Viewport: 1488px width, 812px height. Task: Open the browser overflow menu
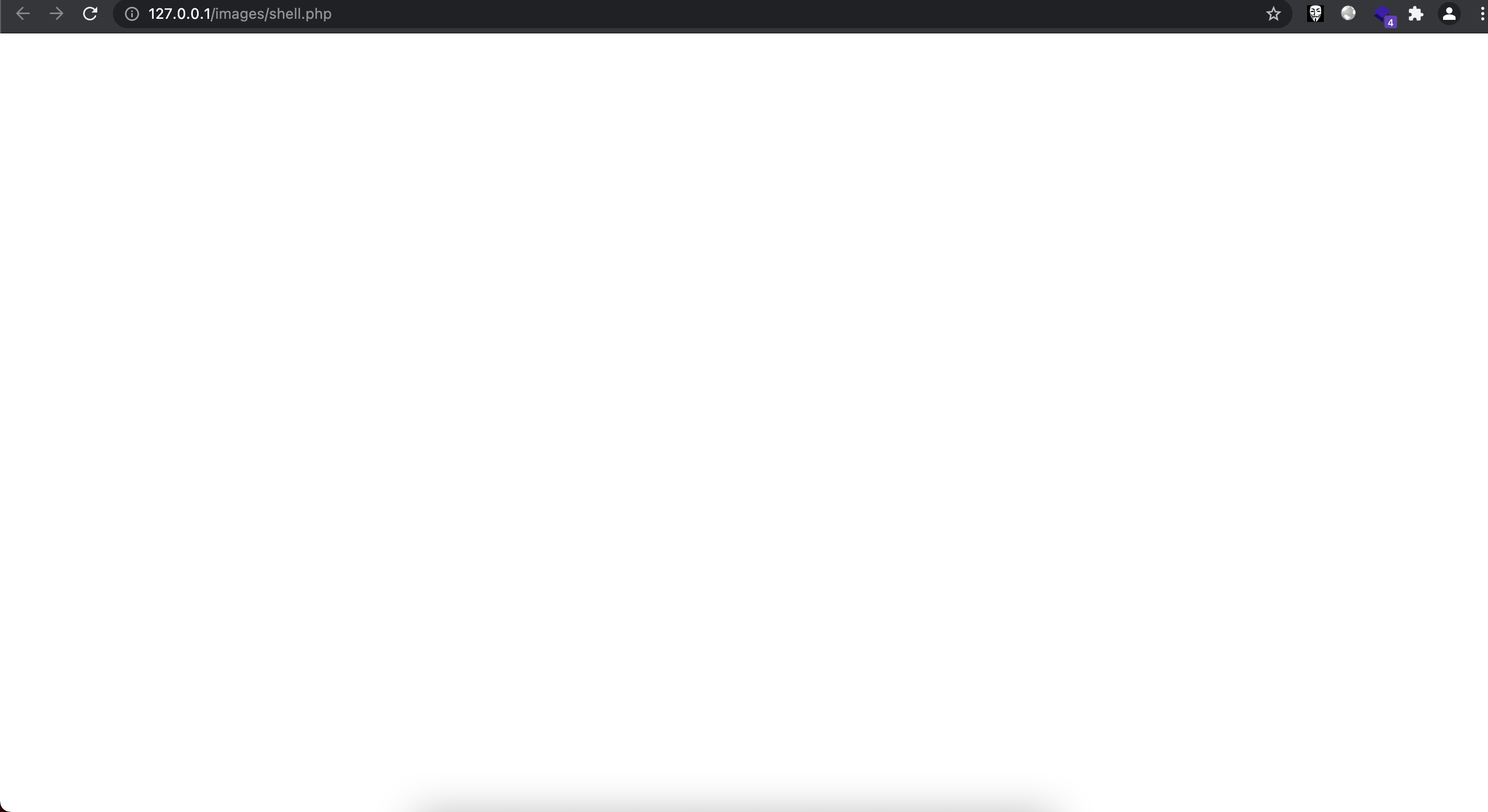tap(1482, 14)
